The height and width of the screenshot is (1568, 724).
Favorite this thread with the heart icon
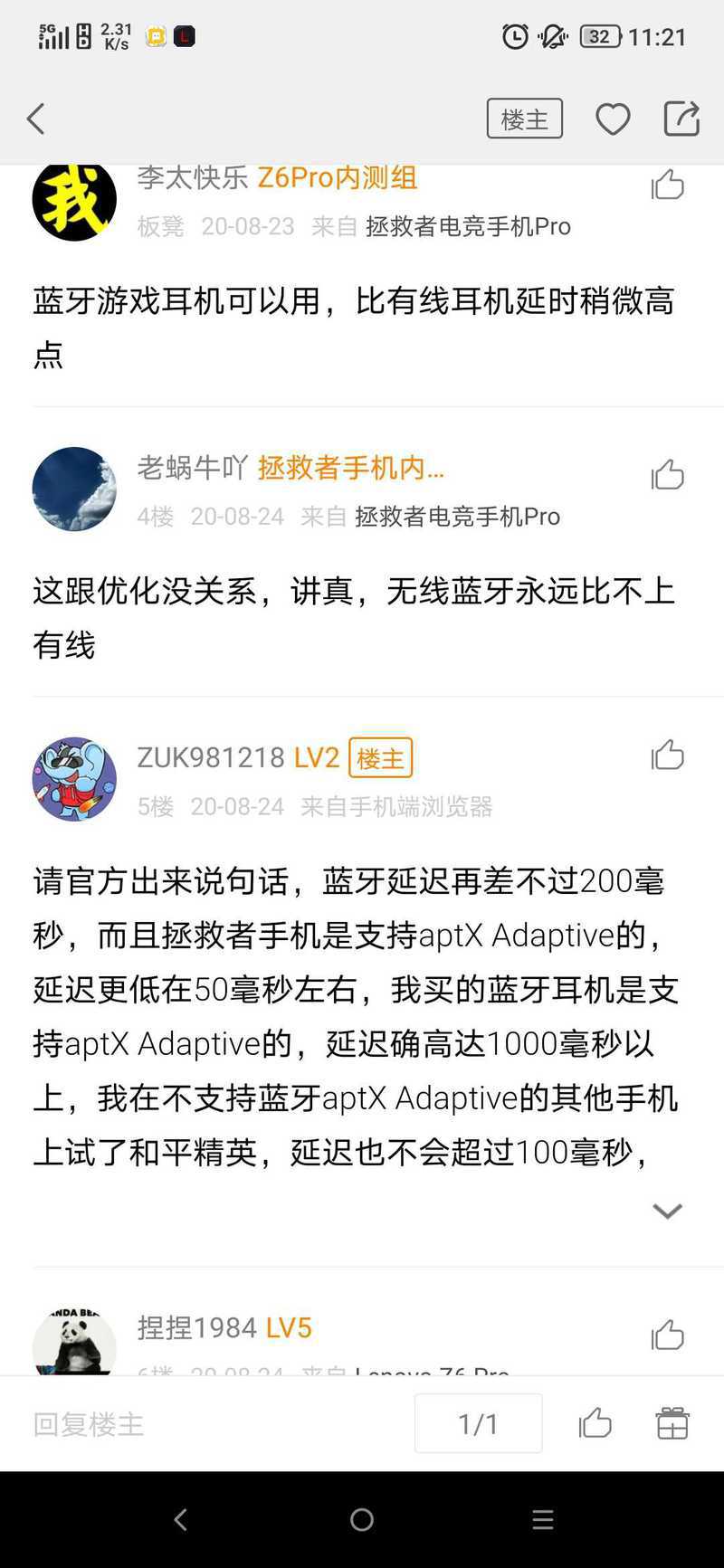pyautogui.click(x=613, y=119)
